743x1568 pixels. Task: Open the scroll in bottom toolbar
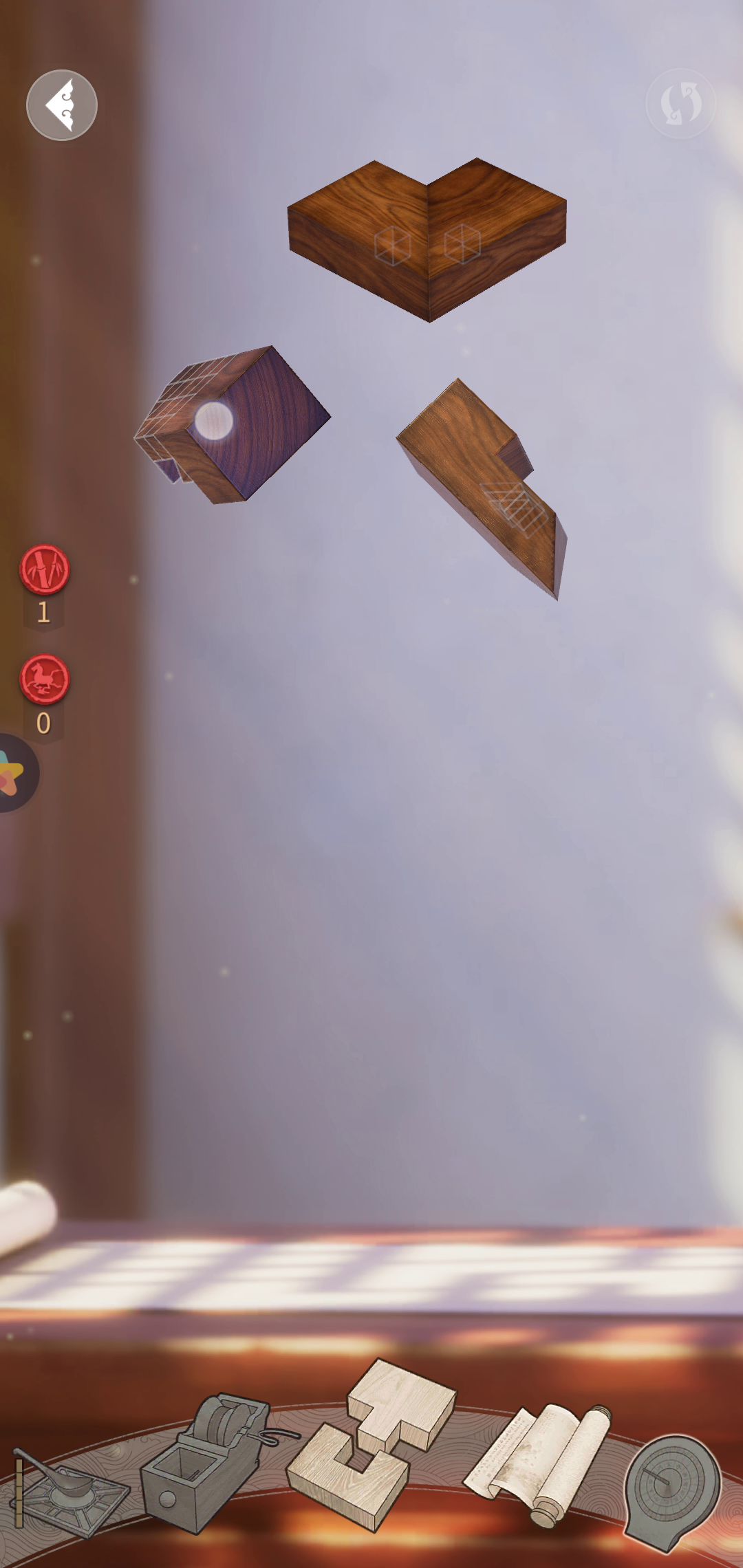[540, 1461]
